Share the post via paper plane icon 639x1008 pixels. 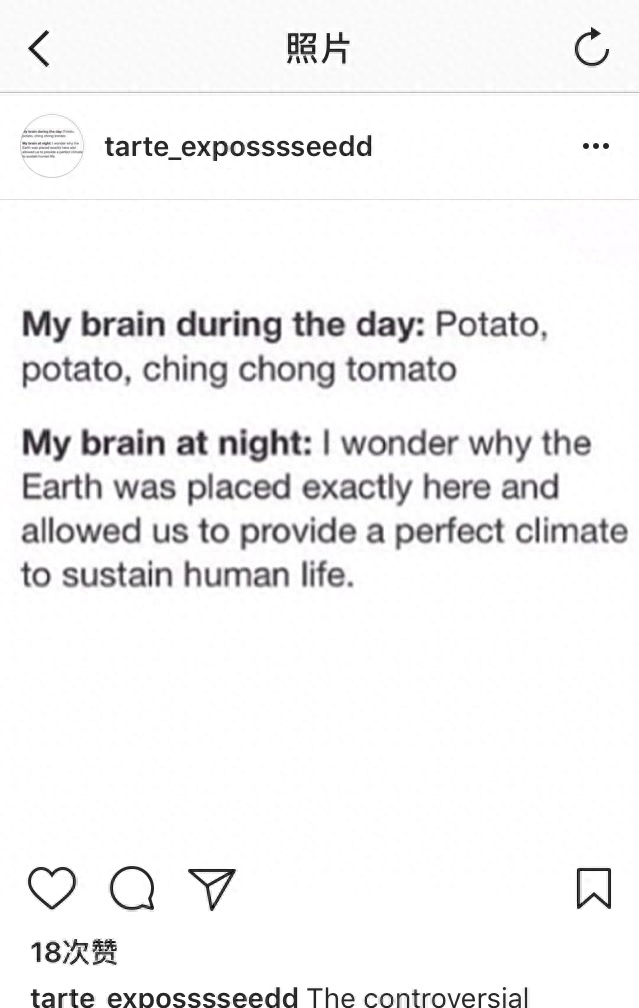click(x=212, y=887)
